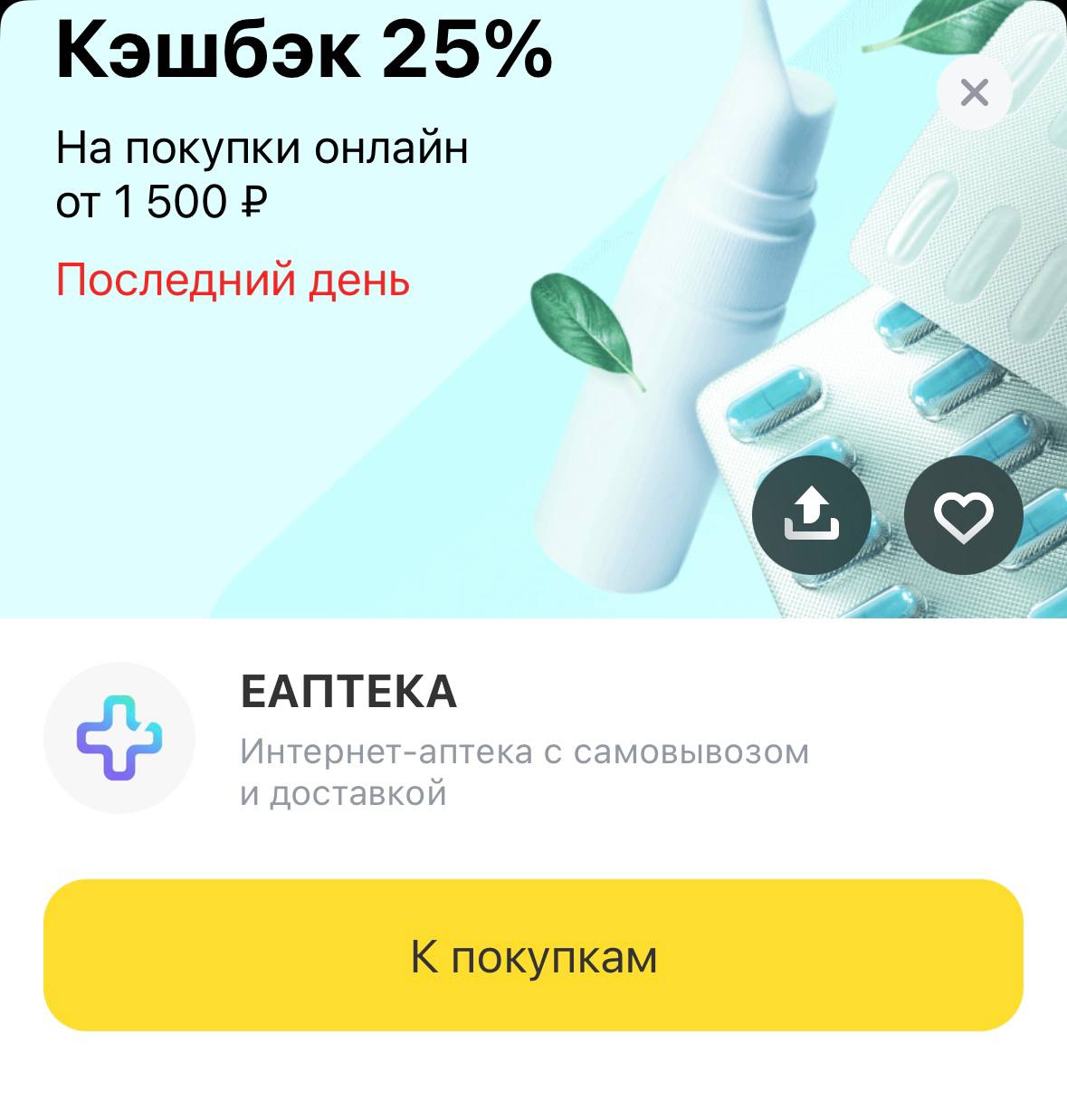Open the ЕАПТЕКА store details
1067x1120 pixels.
(x=348, y=693)
